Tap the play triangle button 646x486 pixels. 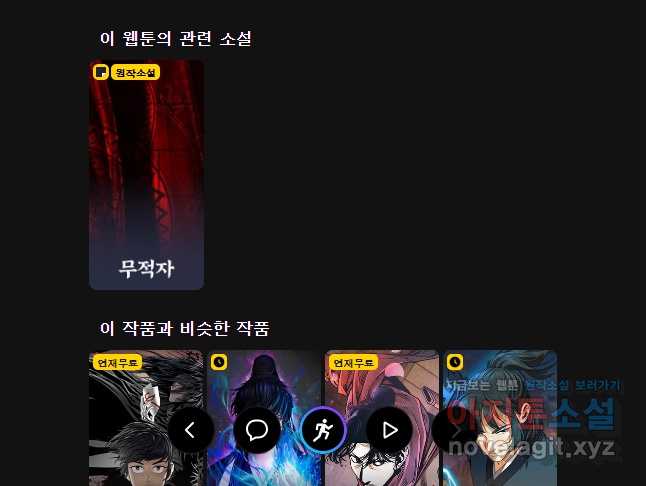pos(390,431)
